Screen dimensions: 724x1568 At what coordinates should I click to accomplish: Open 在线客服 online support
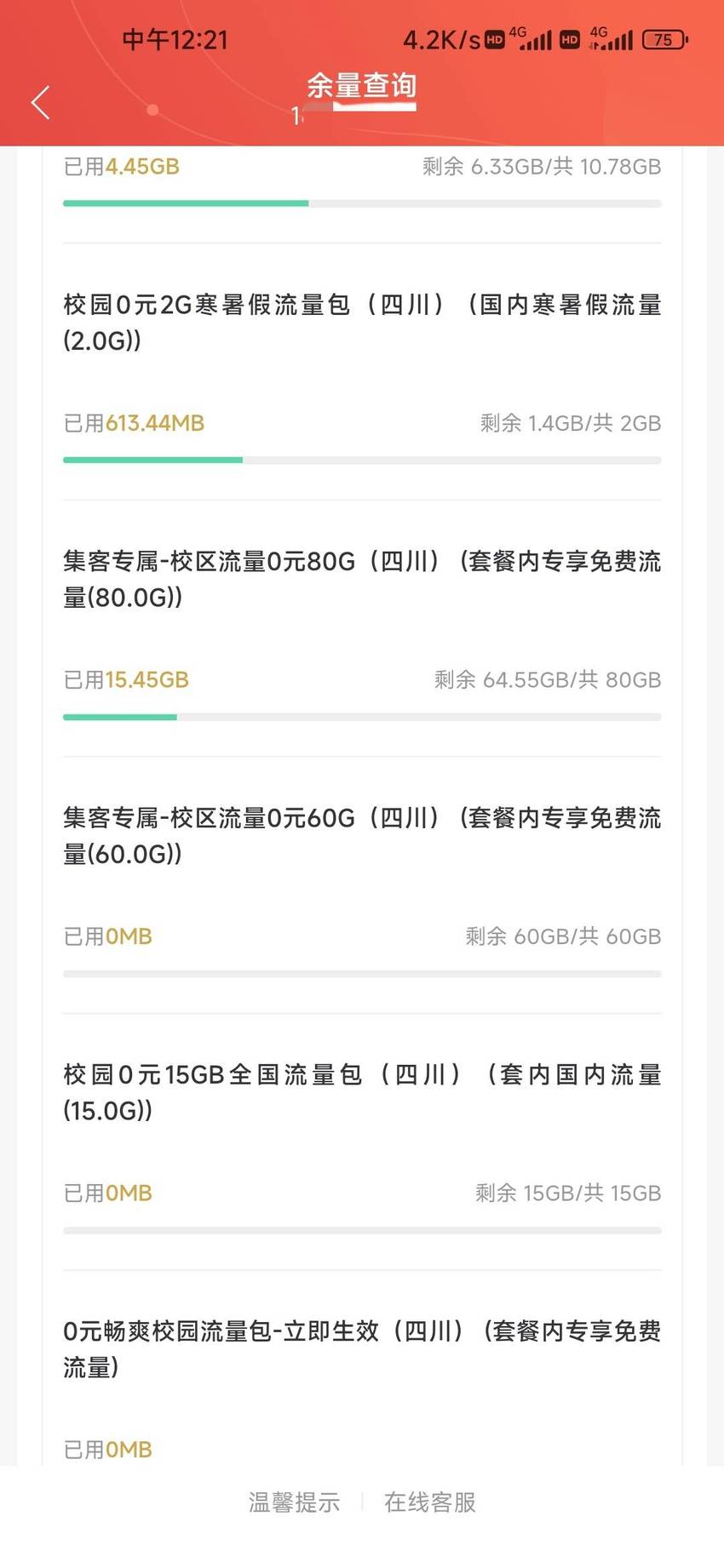(x=430, y=1502)
